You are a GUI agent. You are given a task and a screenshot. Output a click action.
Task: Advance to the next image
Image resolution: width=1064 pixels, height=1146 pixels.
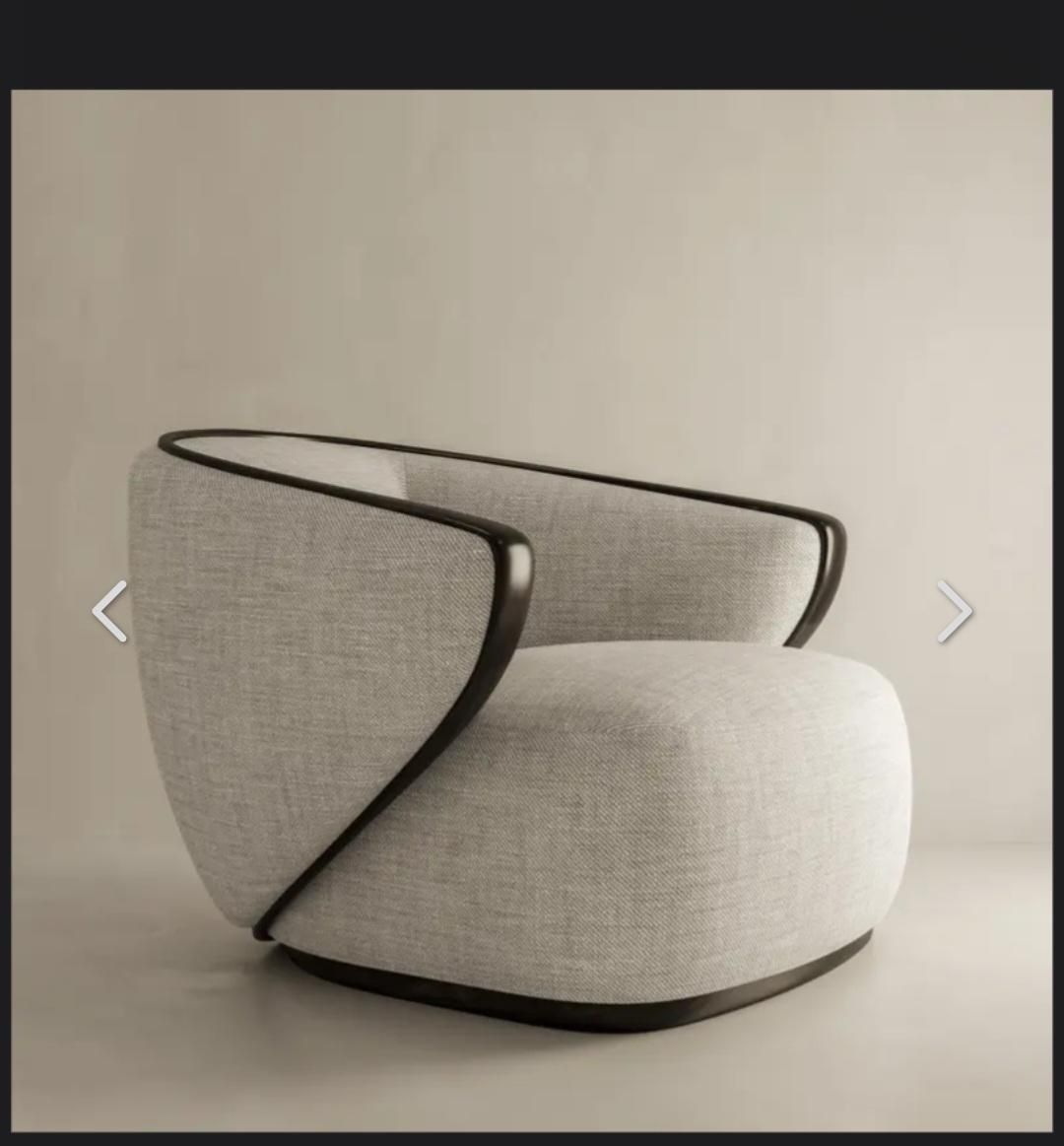pyautogui.click(x=954, y=612)
